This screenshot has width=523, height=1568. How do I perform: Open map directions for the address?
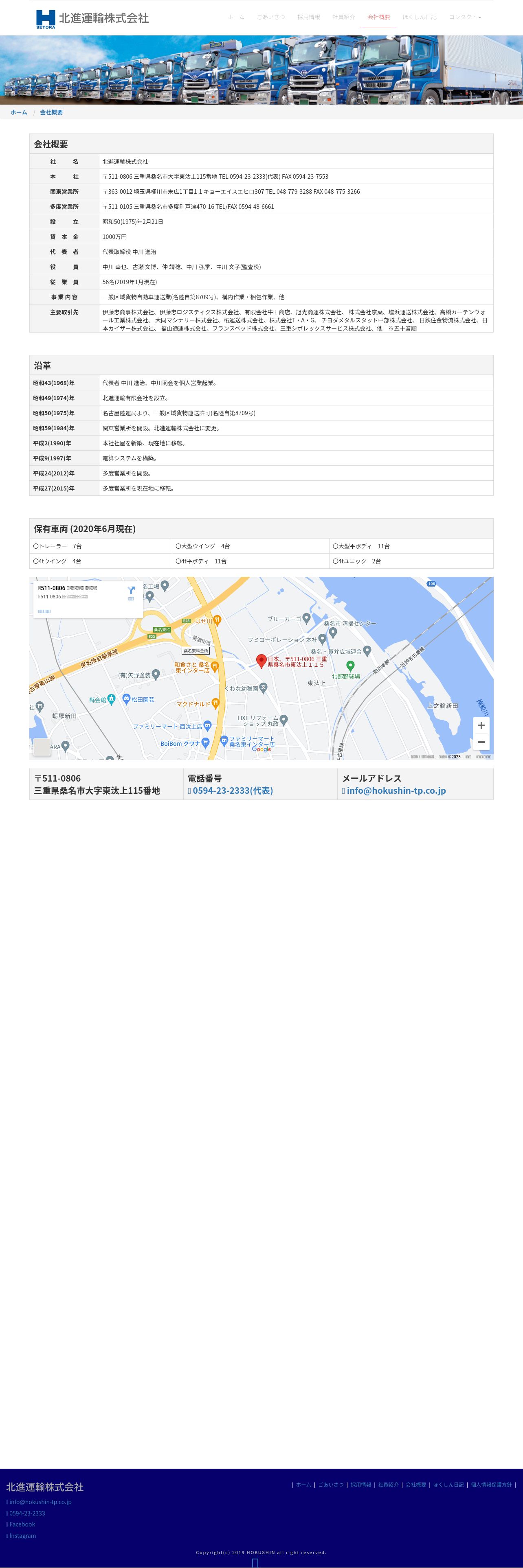(x=131, y=593)
